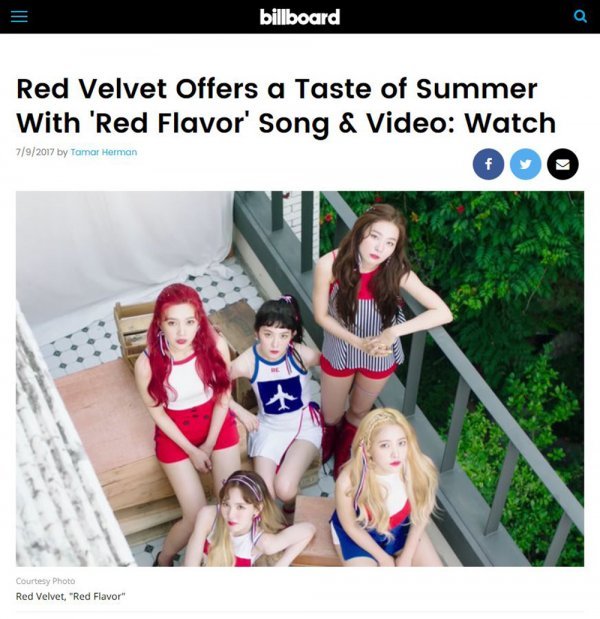Share article via email
This screenshot has height=619, width=600.
pos(562,164)
